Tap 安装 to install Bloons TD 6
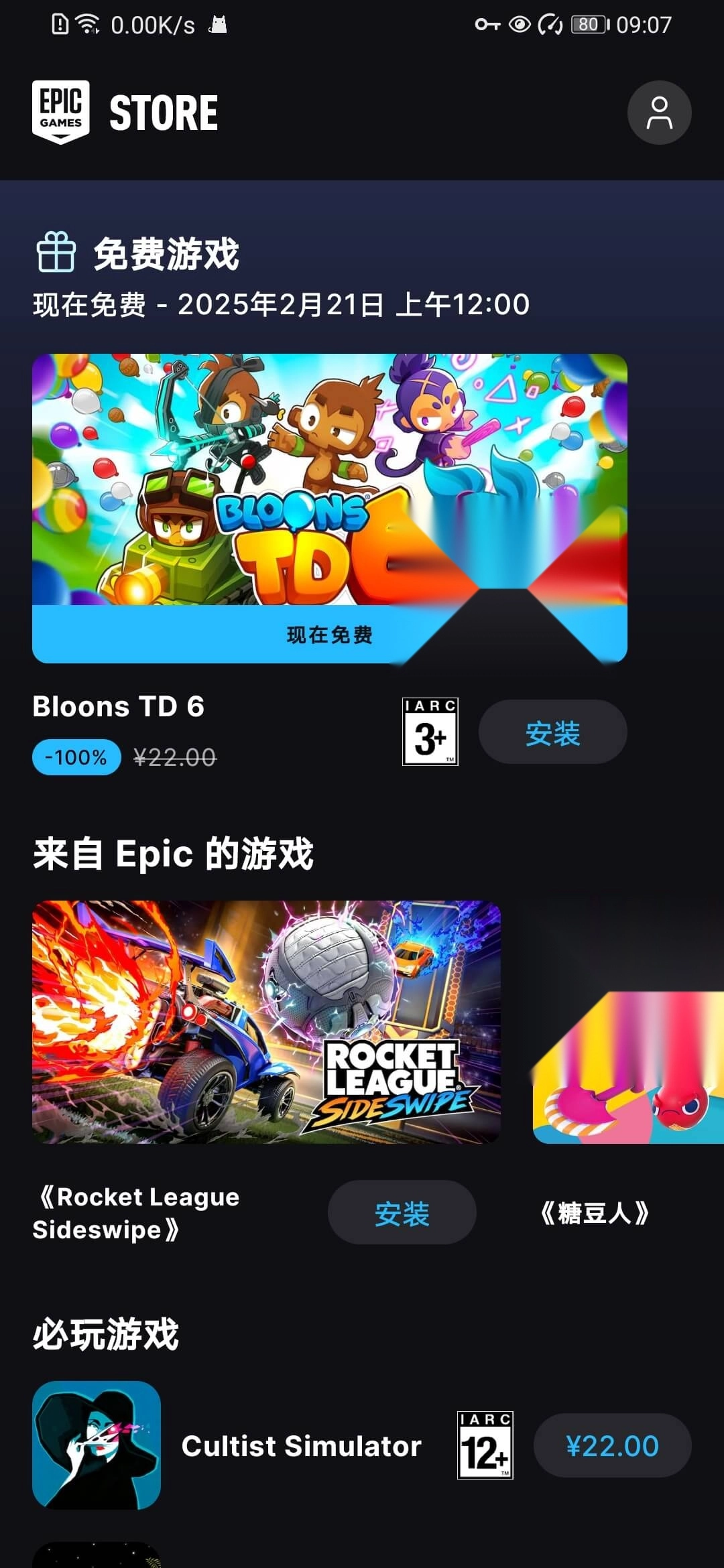The height and width of the screenshot is (1568, 724). 552,733
